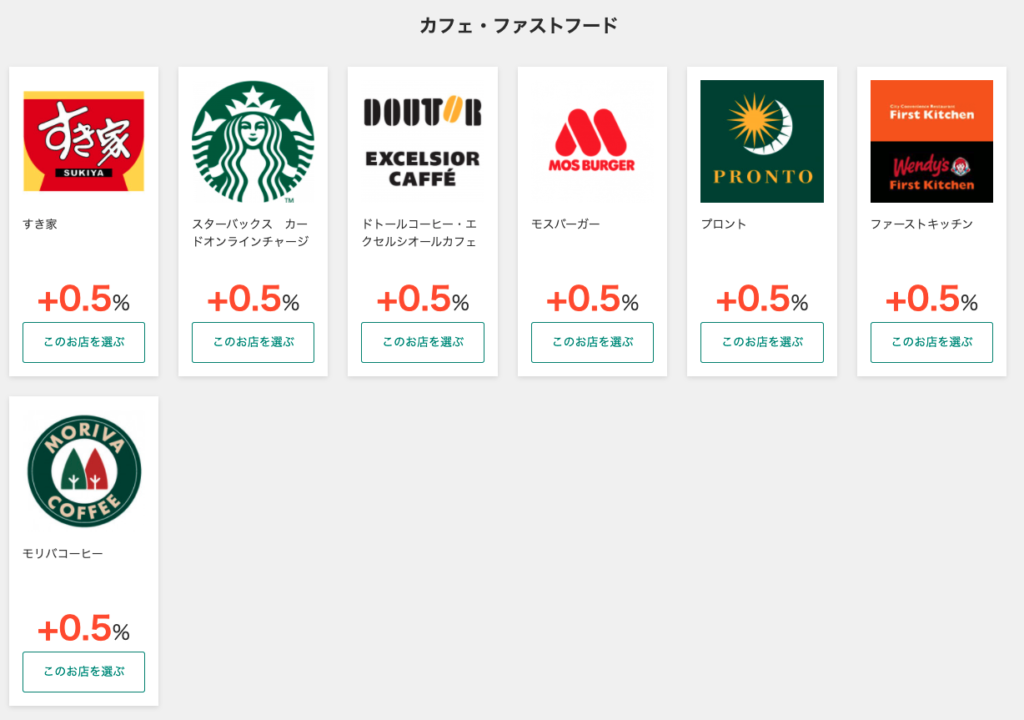Select the モリバコーヒー store button

click(84, 672)
